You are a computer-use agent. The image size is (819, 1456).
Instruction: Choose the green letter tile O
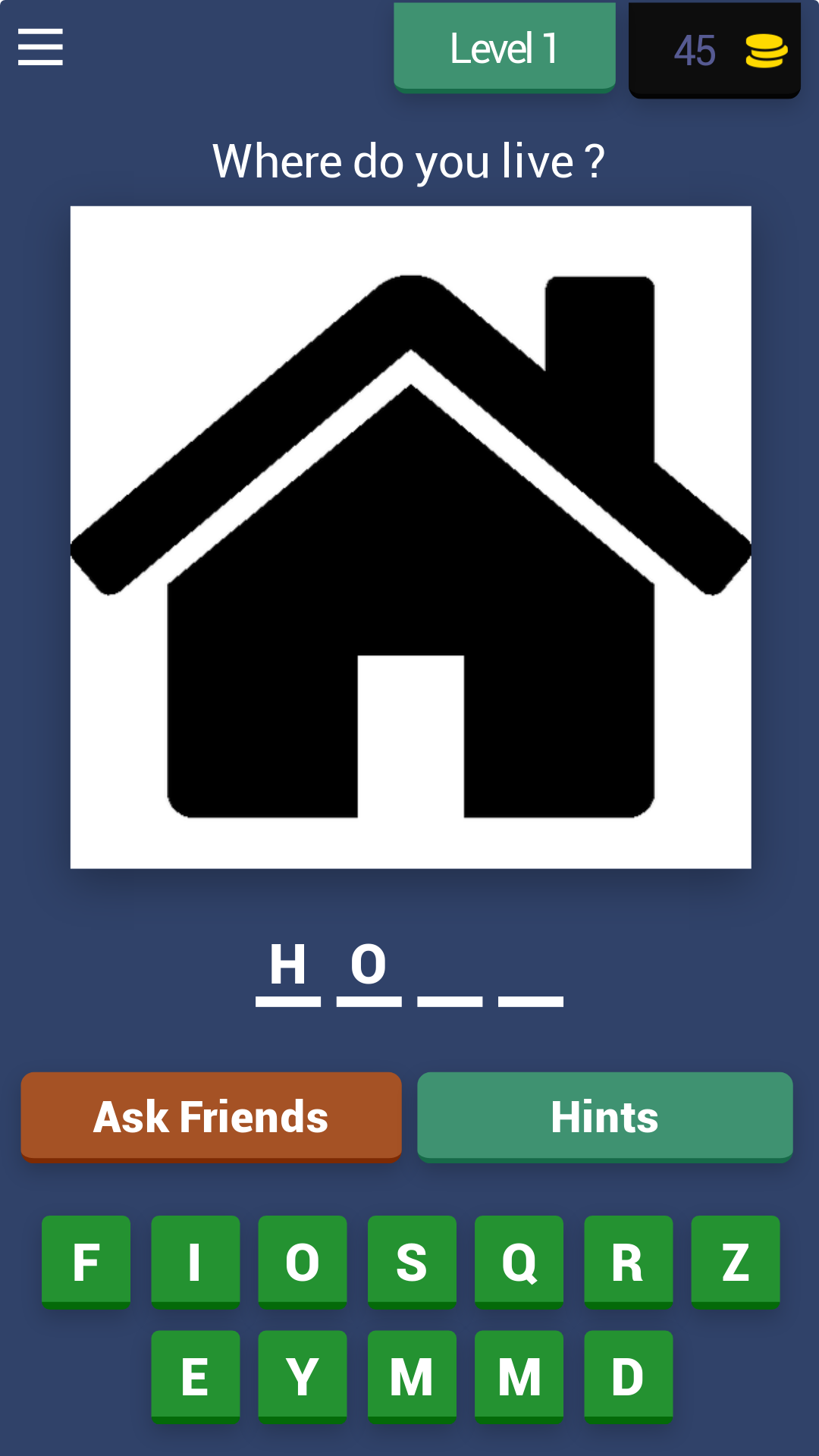pyautogui.click(x=303, y=1262)
